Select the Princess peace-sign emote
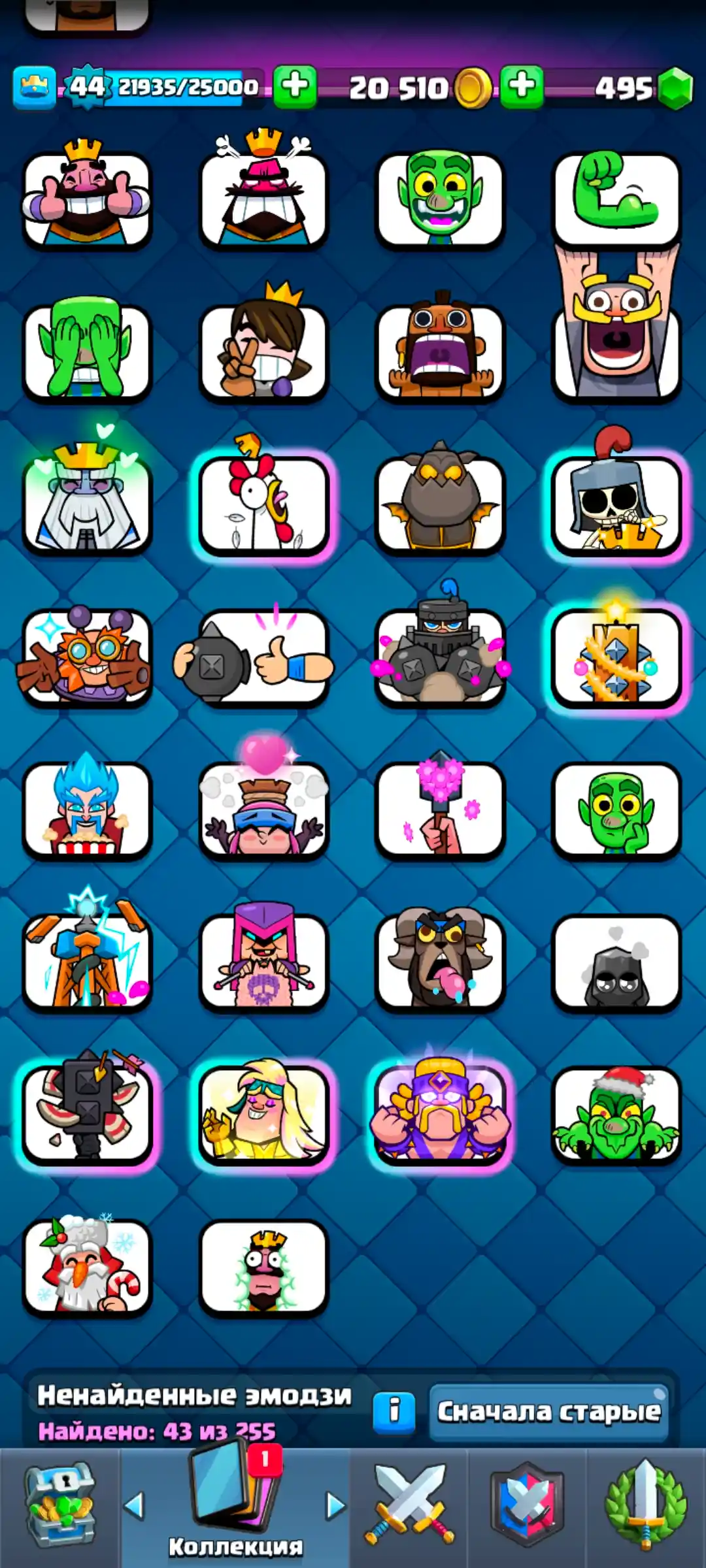The width and height of the screenshot is (706, 1568). (x=263, y=351)
